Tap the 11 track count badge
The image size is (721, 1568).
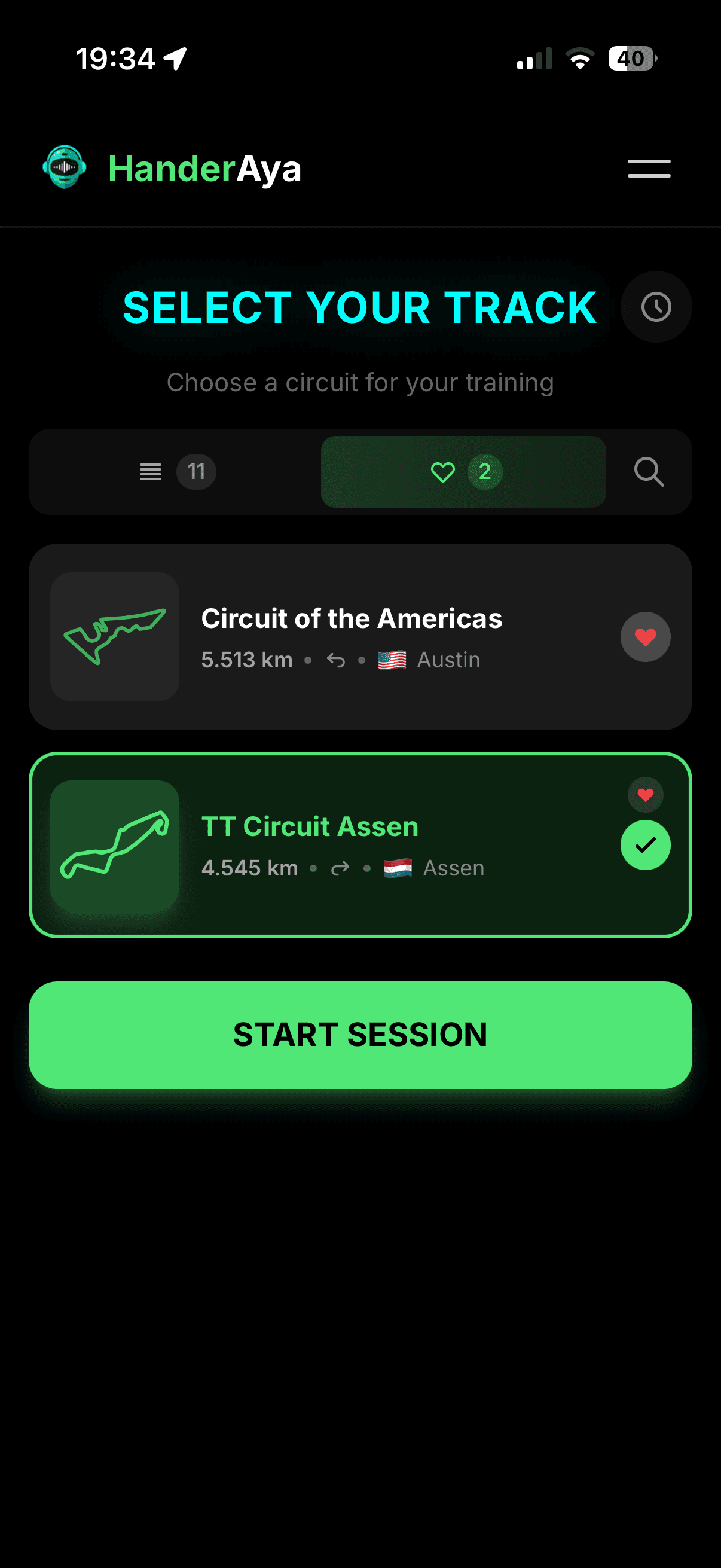point(196,472)
